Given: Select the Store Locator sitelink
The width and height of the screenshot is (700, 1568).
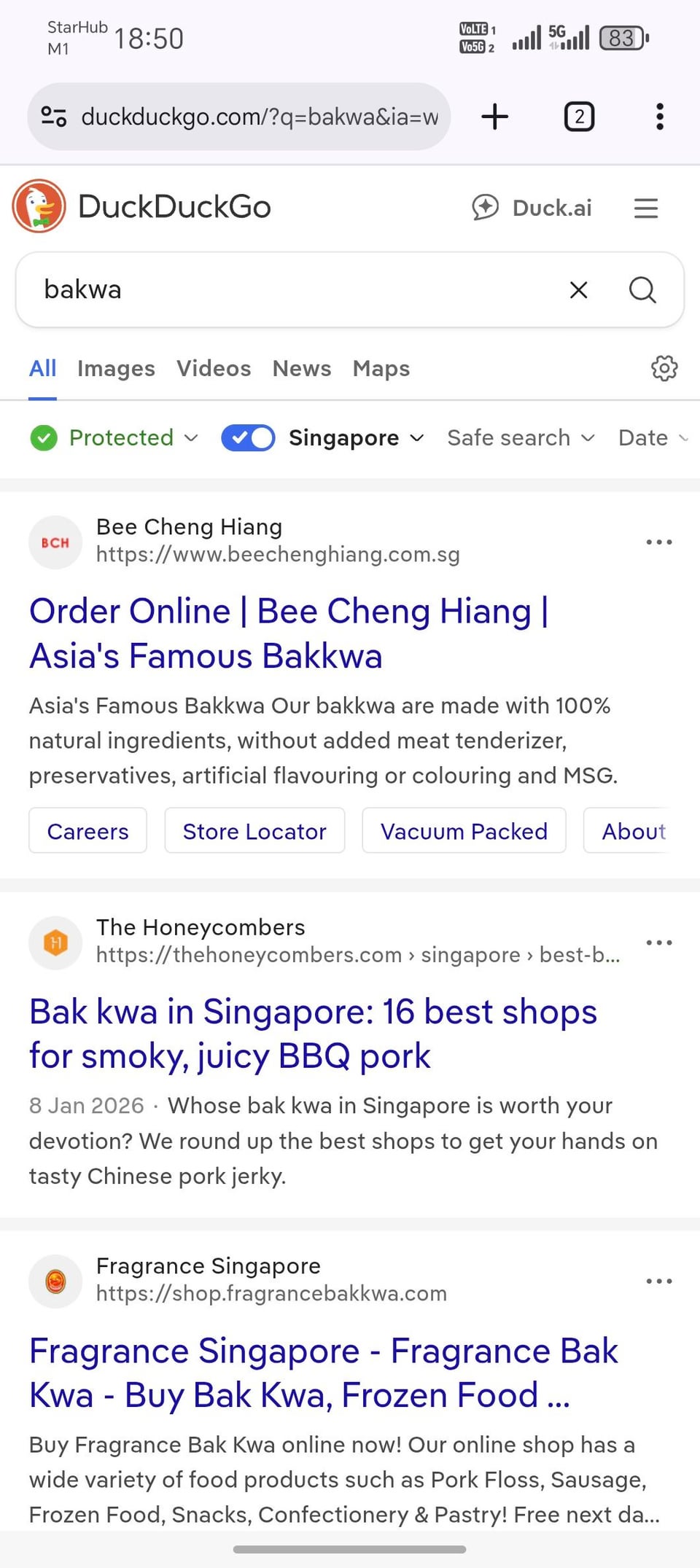Looking at the screenshot, I should (x=254, y=831).
